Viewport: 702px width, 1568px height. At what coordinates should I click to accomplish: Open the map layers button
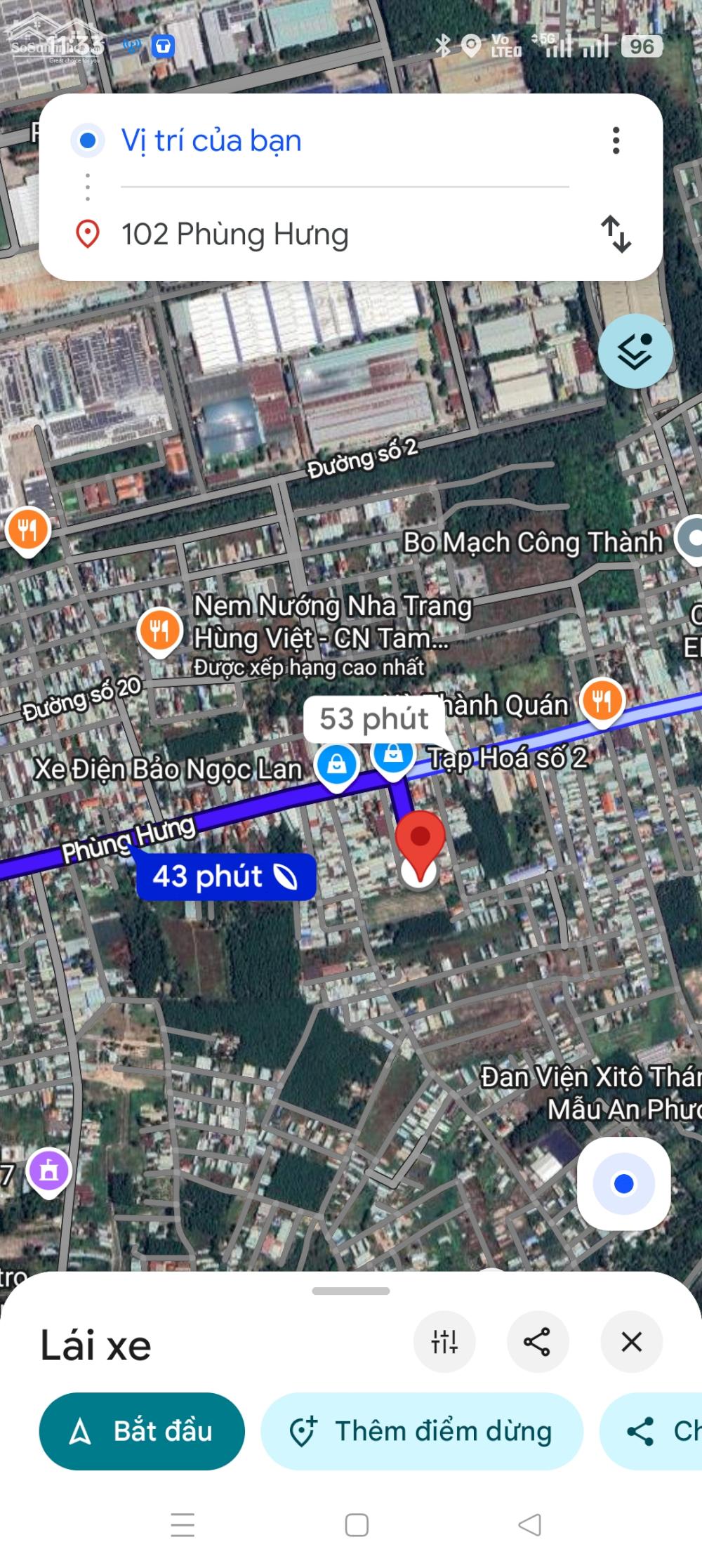(x=635, y=350)
